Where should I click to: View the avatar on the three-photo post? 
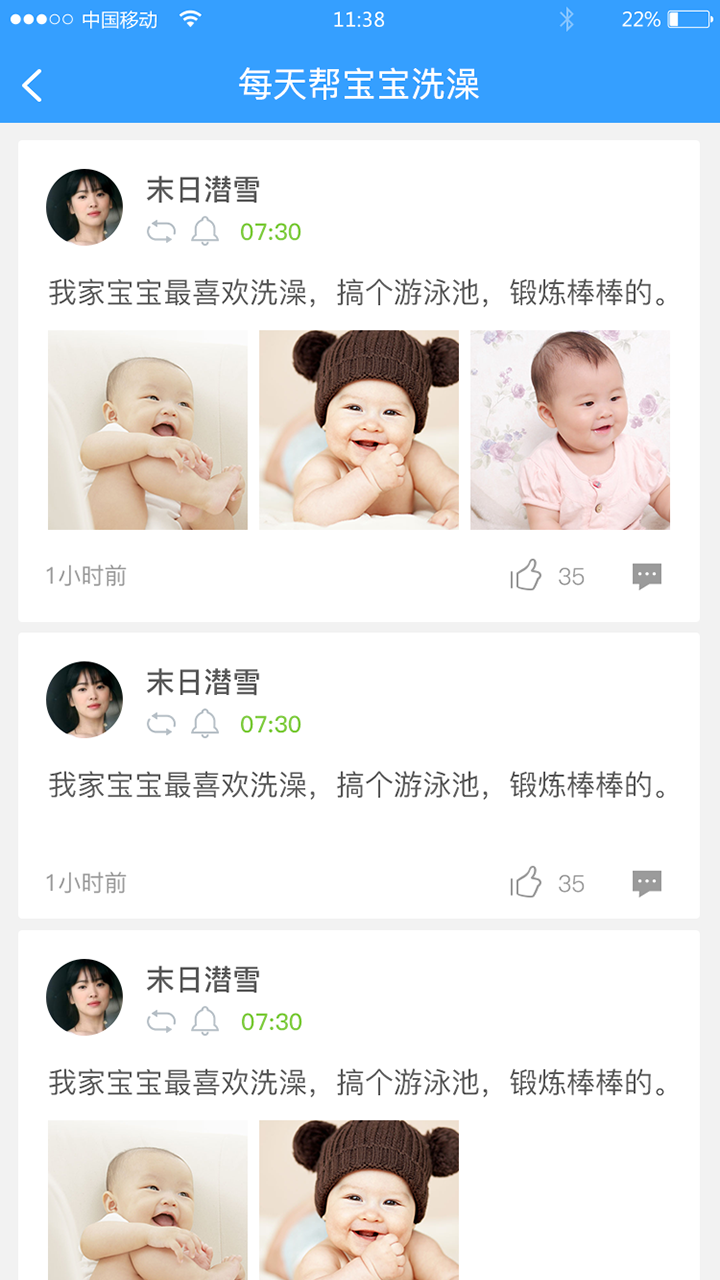tap(85, 207)
